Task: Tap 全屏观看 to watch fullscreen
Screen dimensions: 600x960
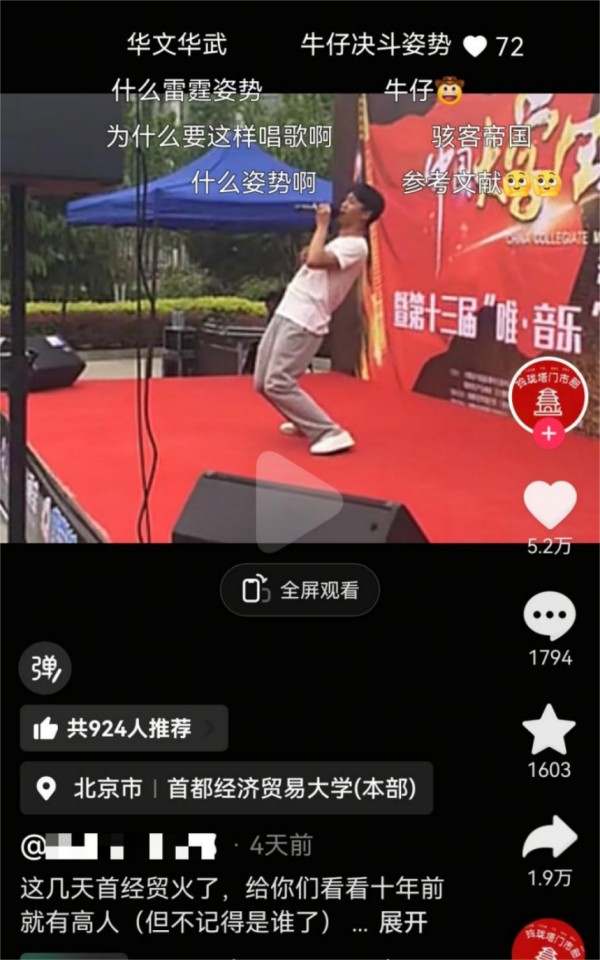Action: 300,590
